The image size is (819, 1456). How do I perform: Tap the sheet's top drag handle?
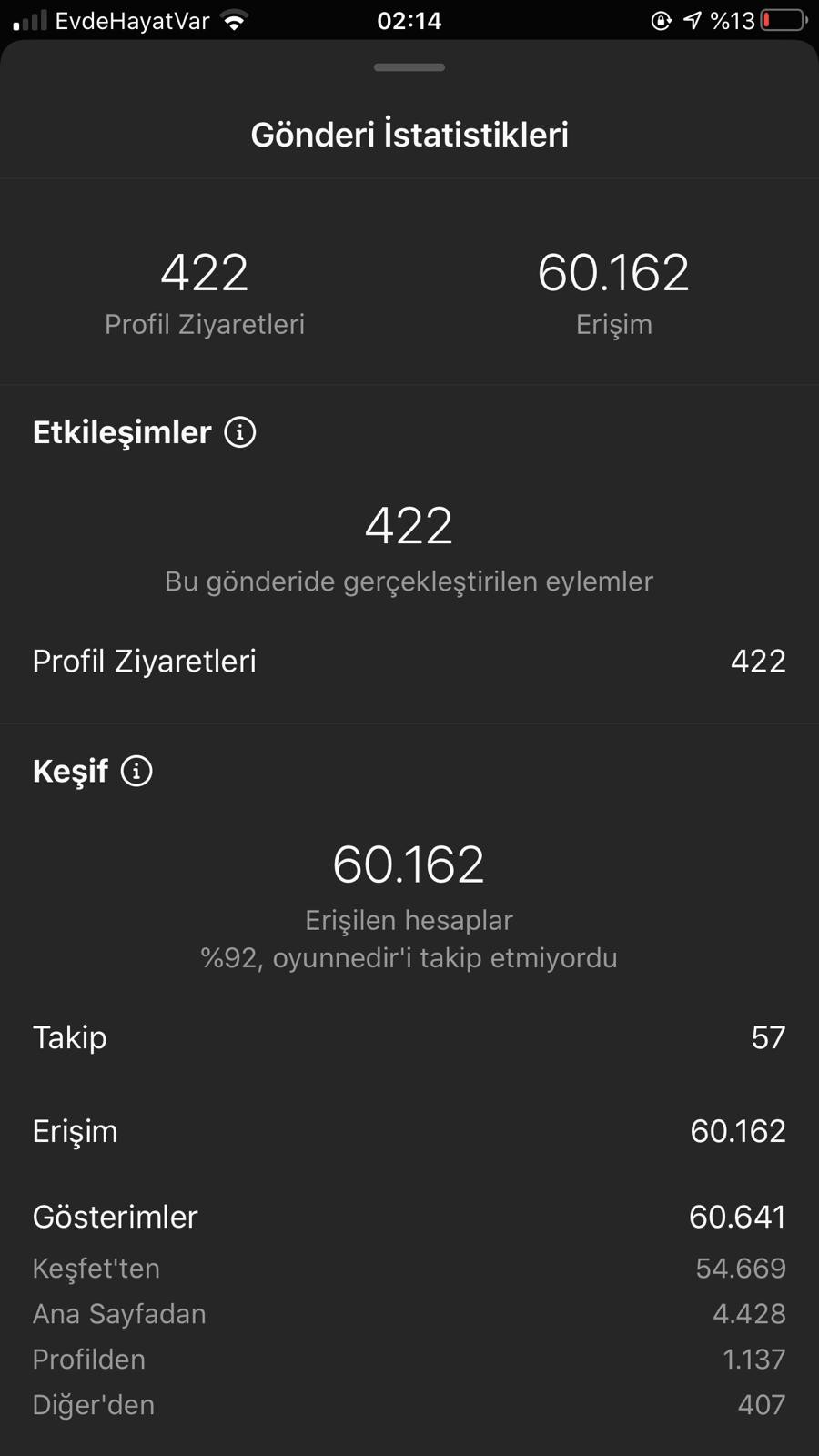pos(409,67)
